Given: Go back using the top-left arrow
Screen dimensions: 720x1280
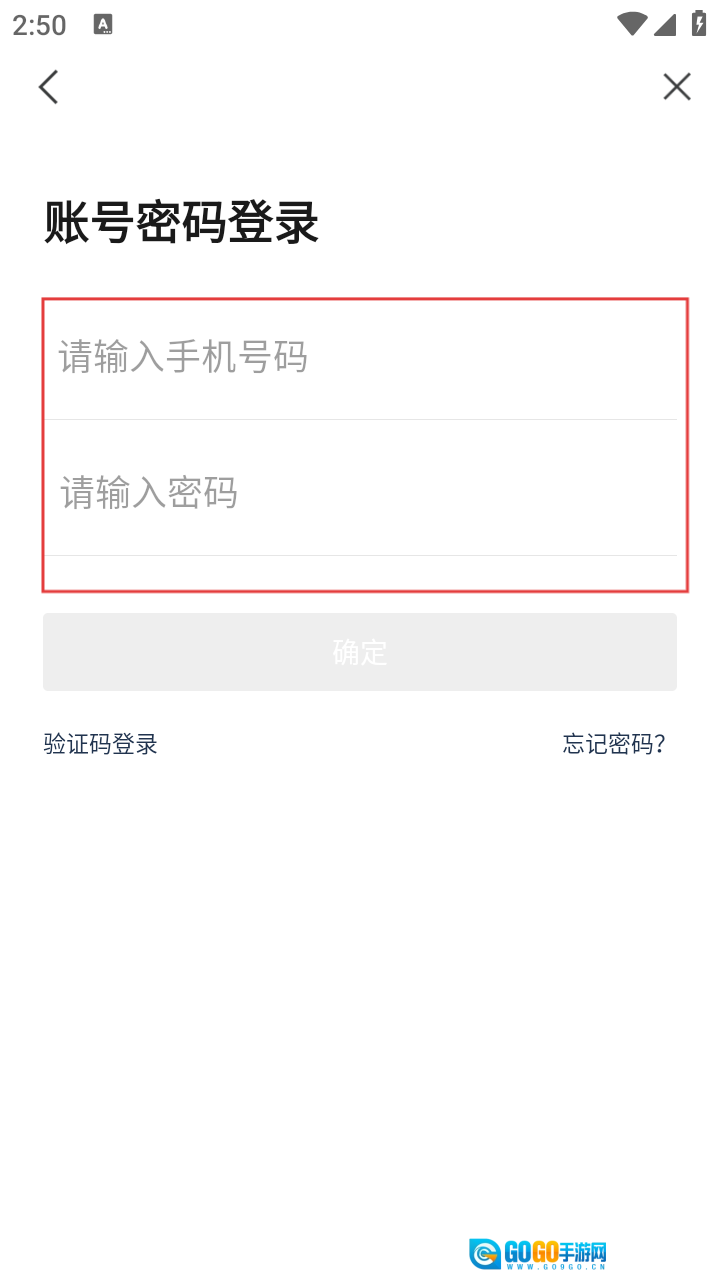Looking at the screenshot, I should 48,87.
